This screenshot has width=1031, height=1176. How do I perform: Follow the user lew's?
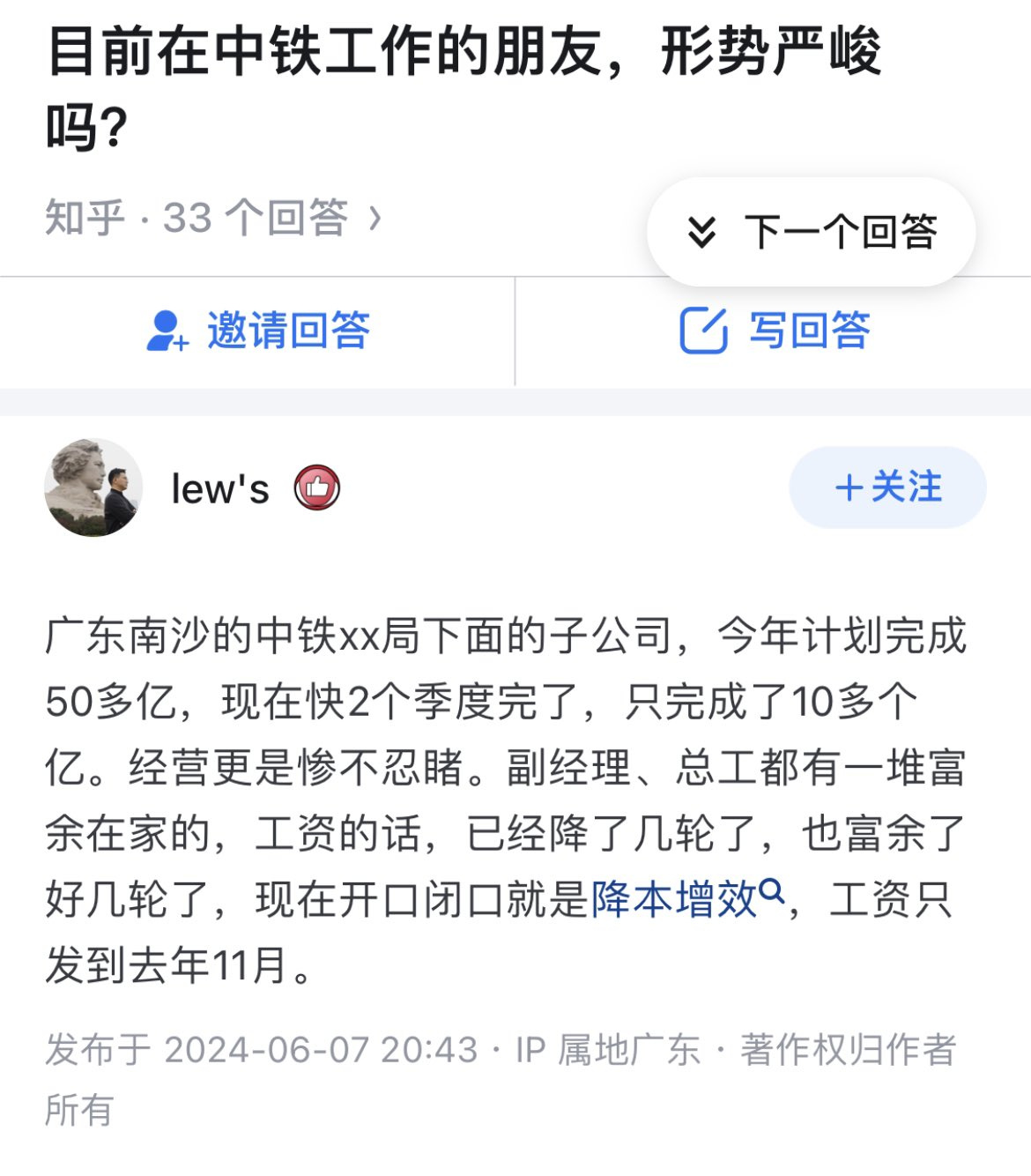click(886, 488)
